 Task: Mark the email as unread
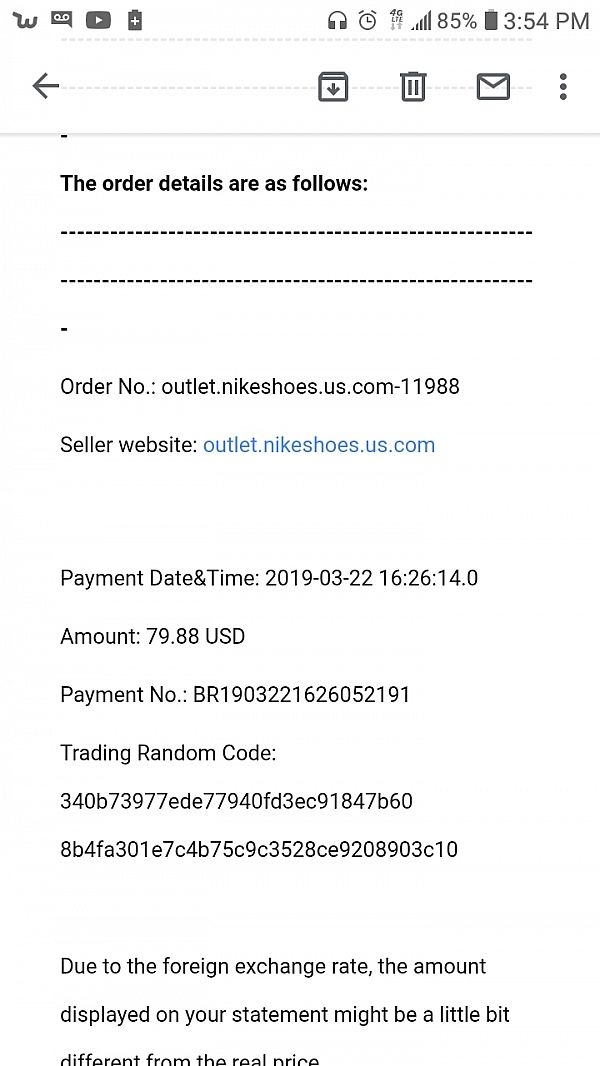(493, 87)
